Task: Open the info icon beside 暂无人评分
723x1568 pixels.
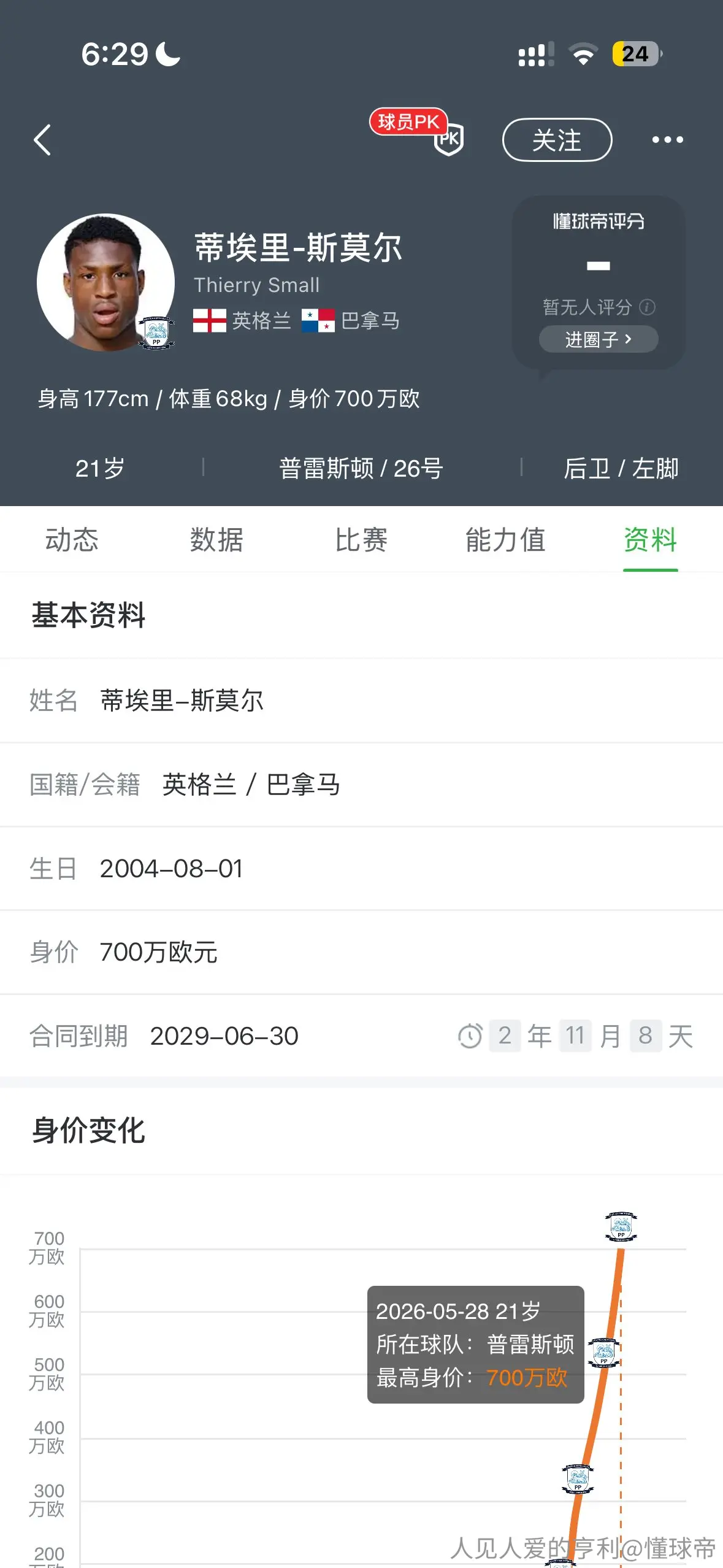Action: (x=647, y=307)
